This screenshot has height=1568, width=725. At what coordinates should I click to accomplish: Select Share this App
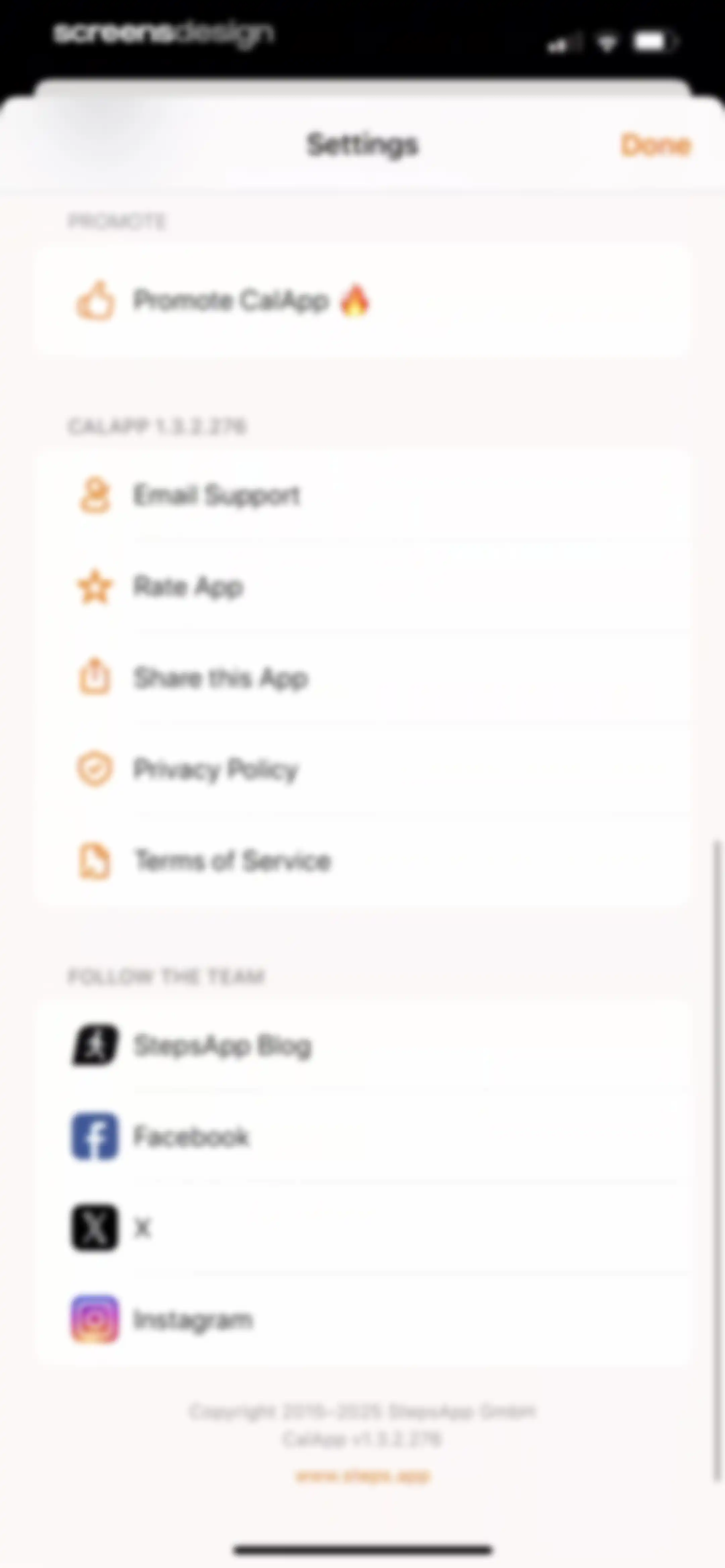(362, 678)
